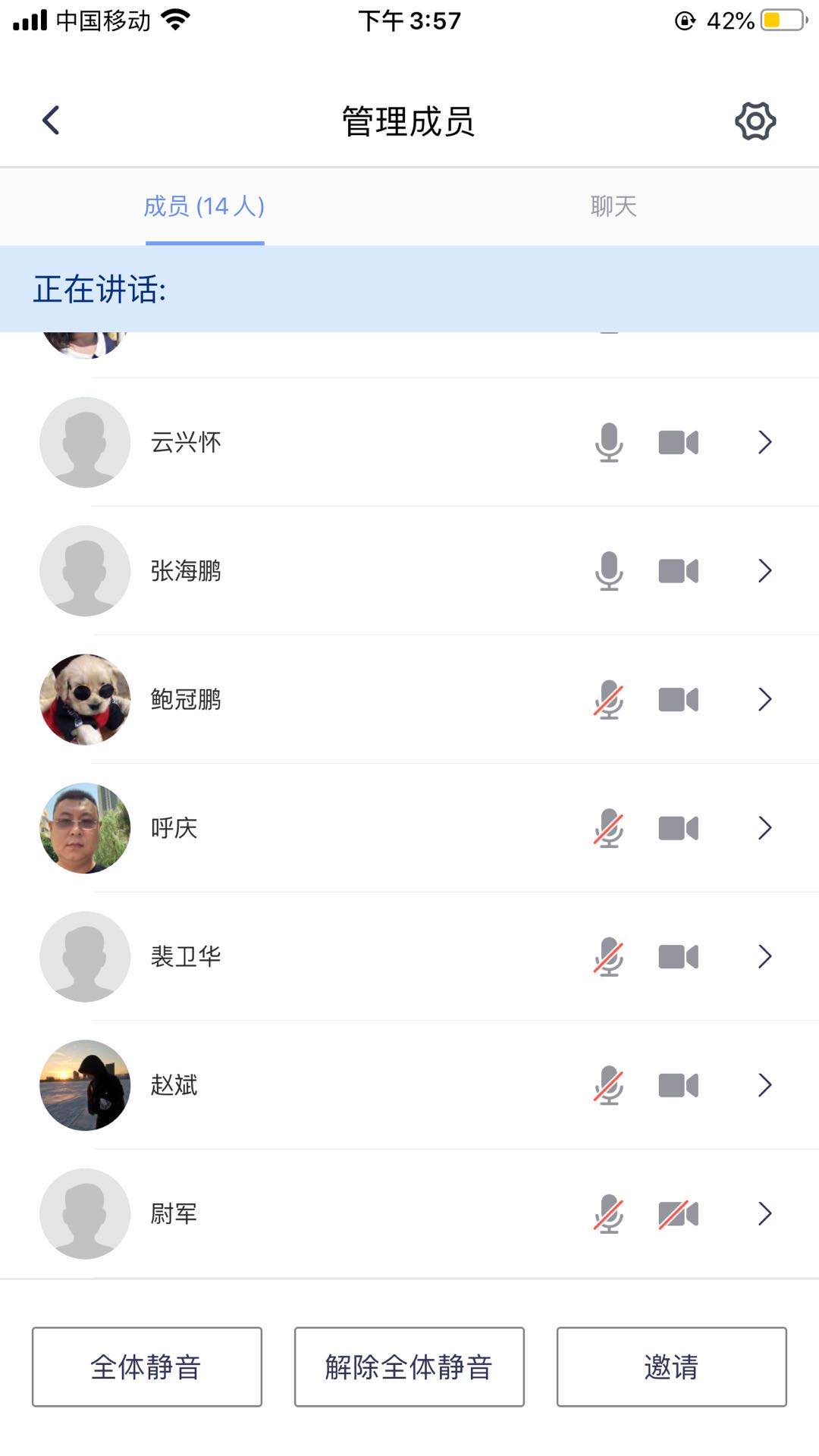Go back from 管理成员 screen
This screenshot has height=1456, width=819.
coord(51,121)
